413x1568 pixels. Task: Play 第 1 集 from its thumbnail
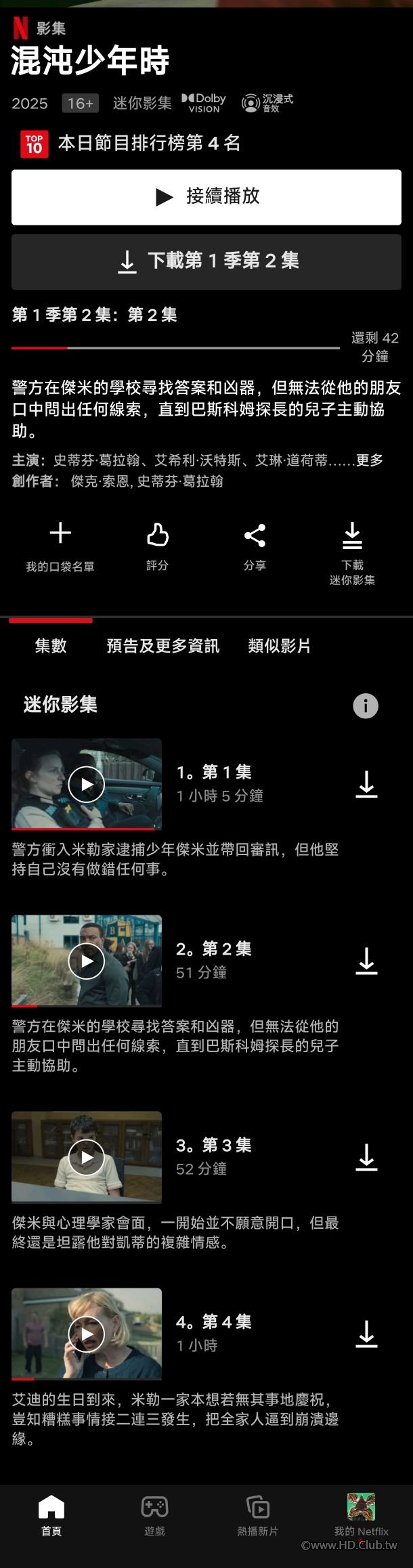tap(87, 784)
